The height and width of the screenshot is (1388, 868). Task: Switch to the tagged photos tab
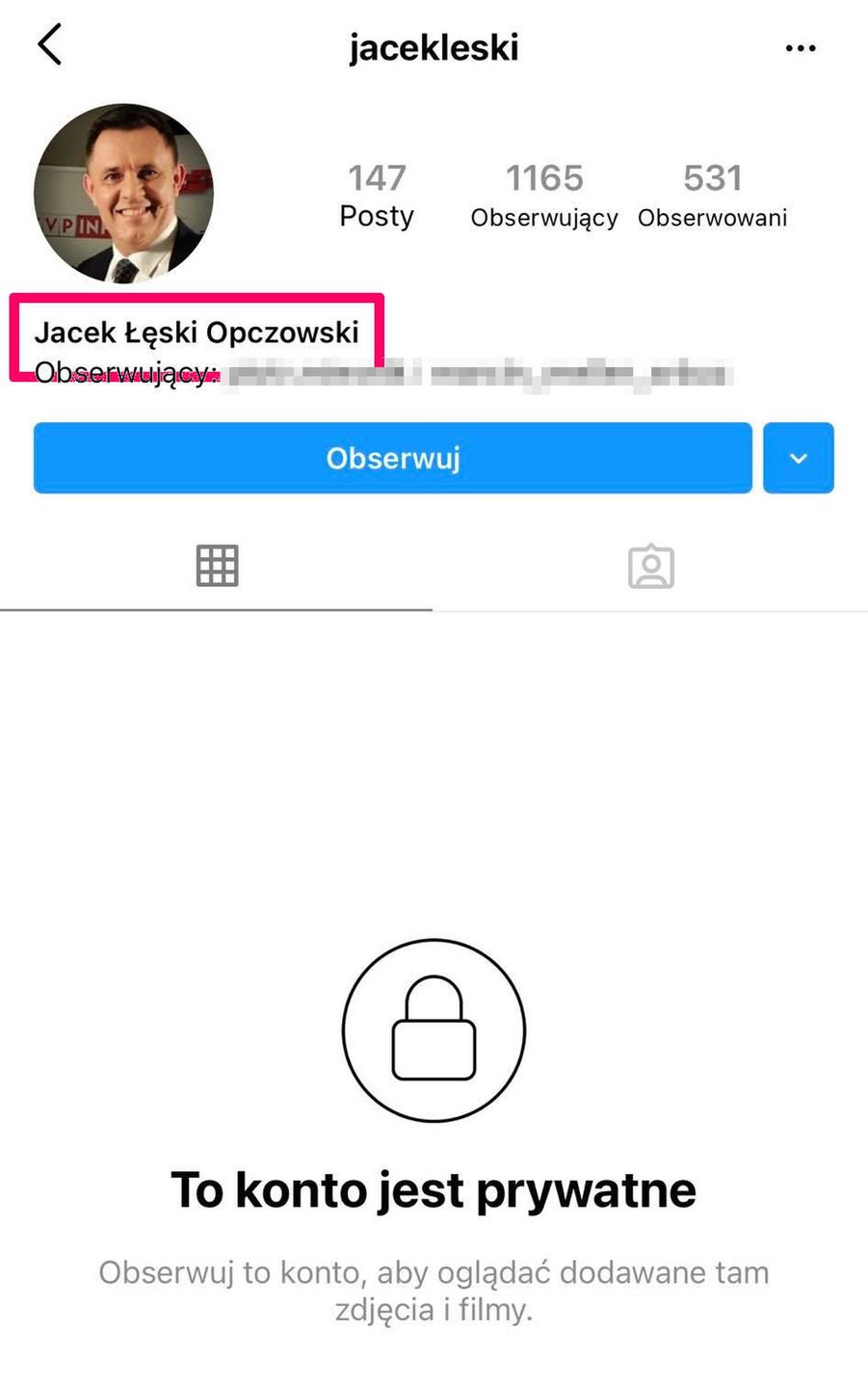650,566
